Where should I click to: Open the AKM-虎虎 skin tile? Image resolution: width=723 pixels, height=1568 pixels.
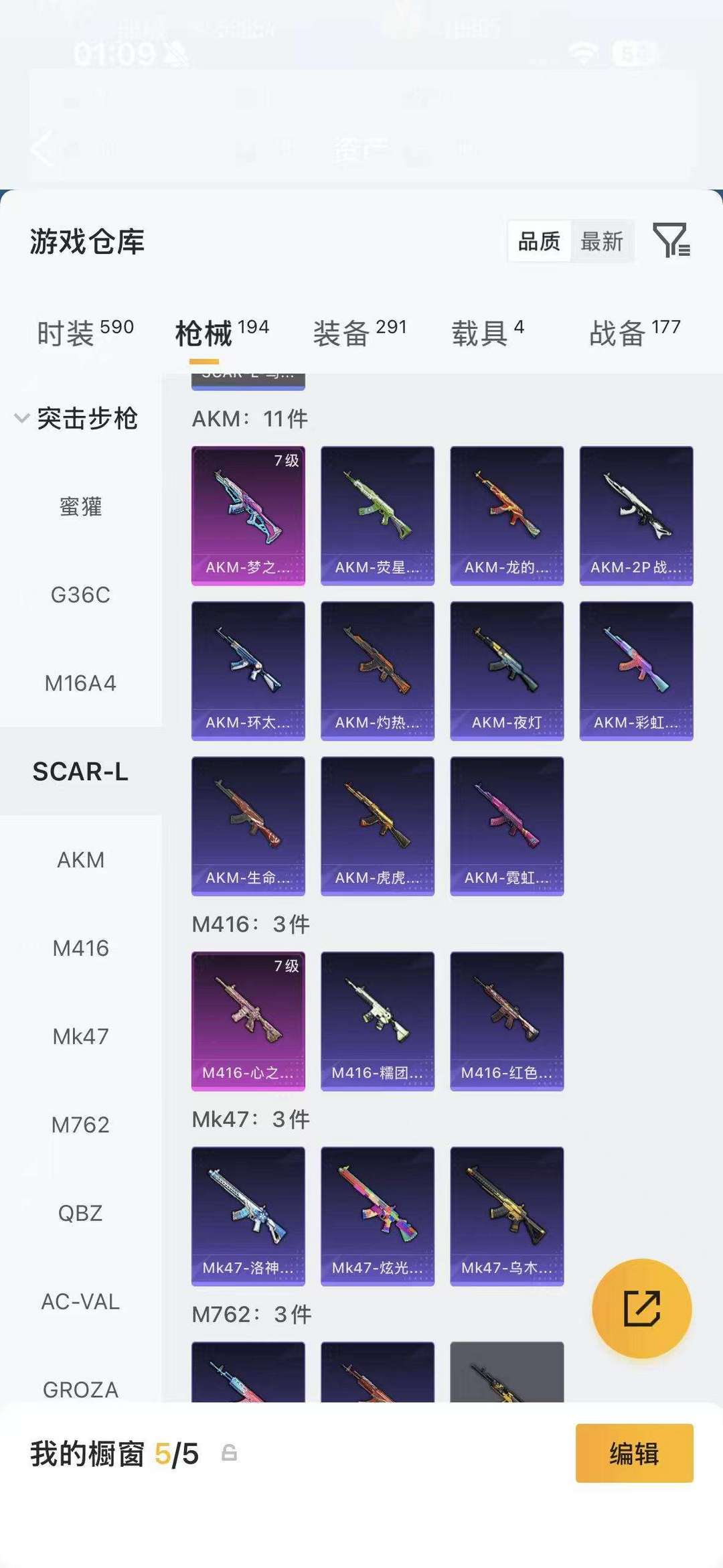[x=378, y=826]
